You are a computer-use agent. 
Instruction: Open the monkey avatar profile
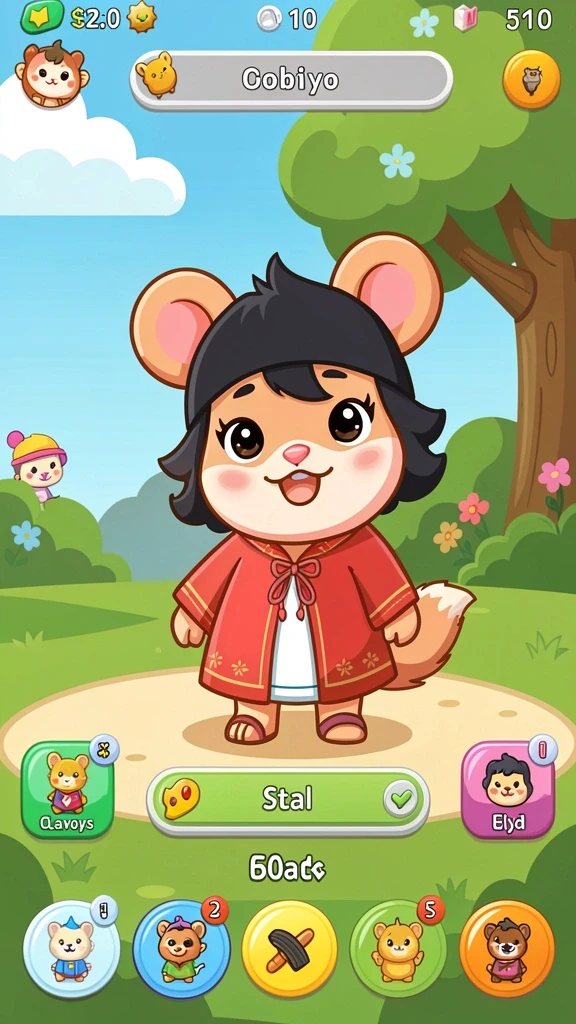pos(52,74)
